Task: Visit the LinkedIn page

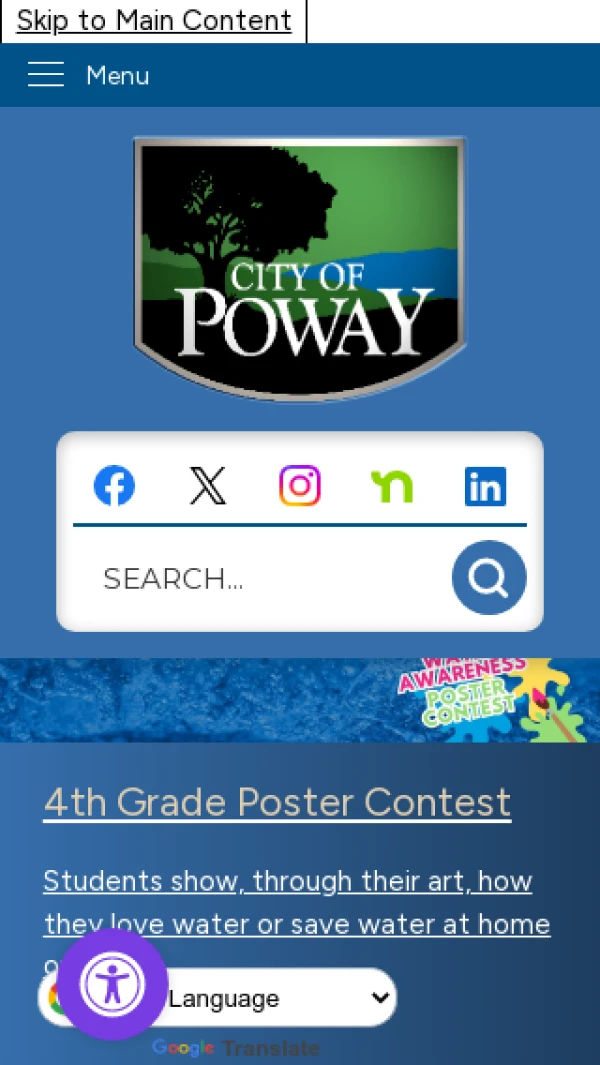Action: [485, 486]
